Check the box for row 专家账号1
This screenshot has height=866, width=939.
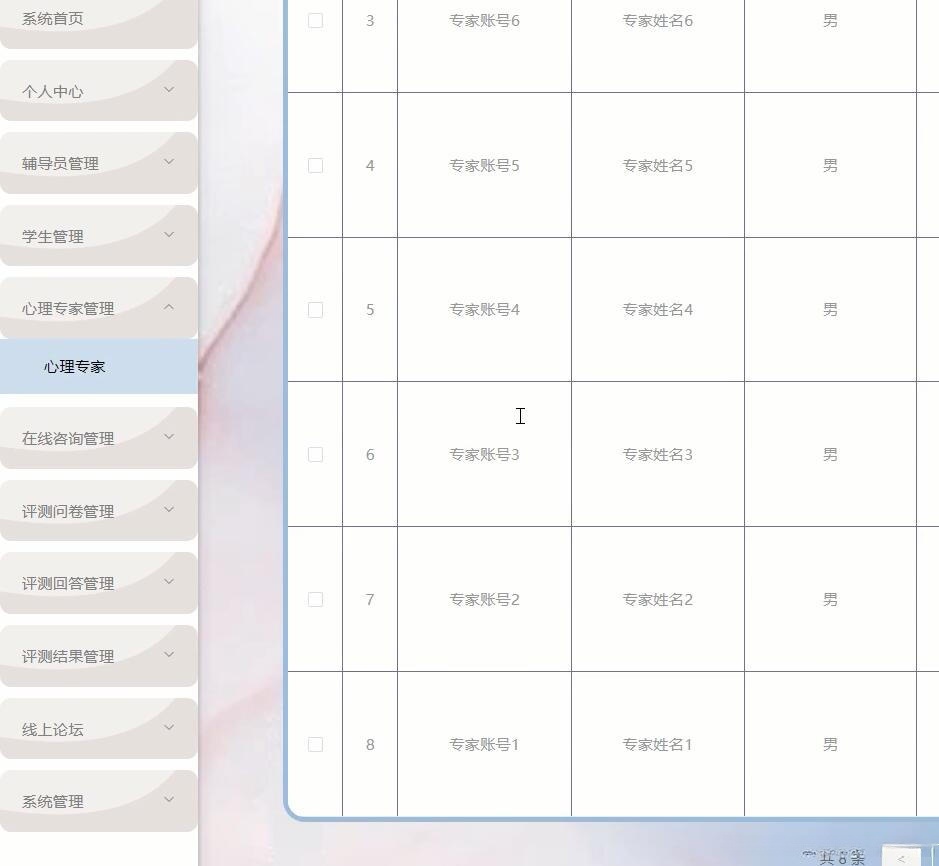[x=315, y=744]
